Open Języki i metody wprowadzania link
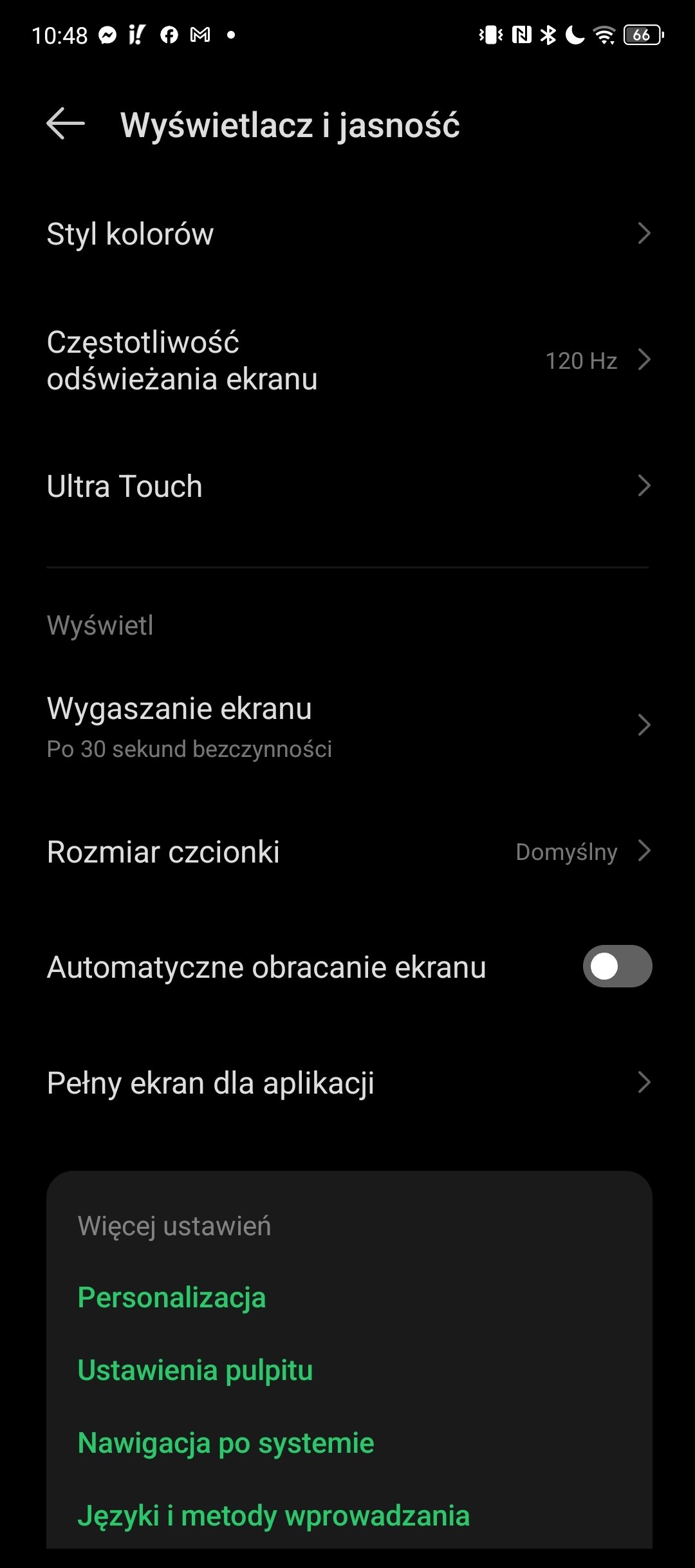Viewport: 695px width, 1568px height. [x=273, y=1515]
